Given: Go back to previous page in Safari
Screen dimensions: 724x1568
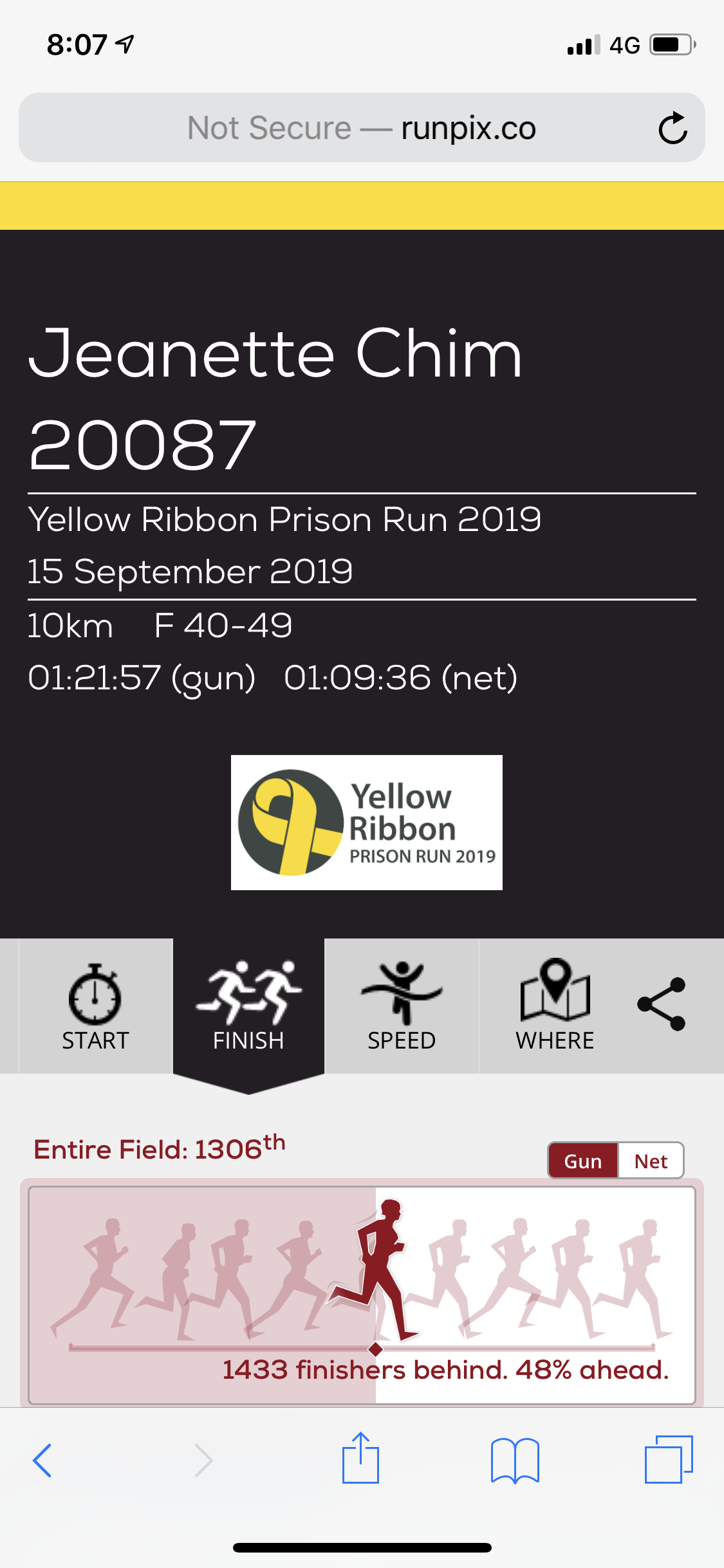Looking at the screenshot, I should 42,1460.
